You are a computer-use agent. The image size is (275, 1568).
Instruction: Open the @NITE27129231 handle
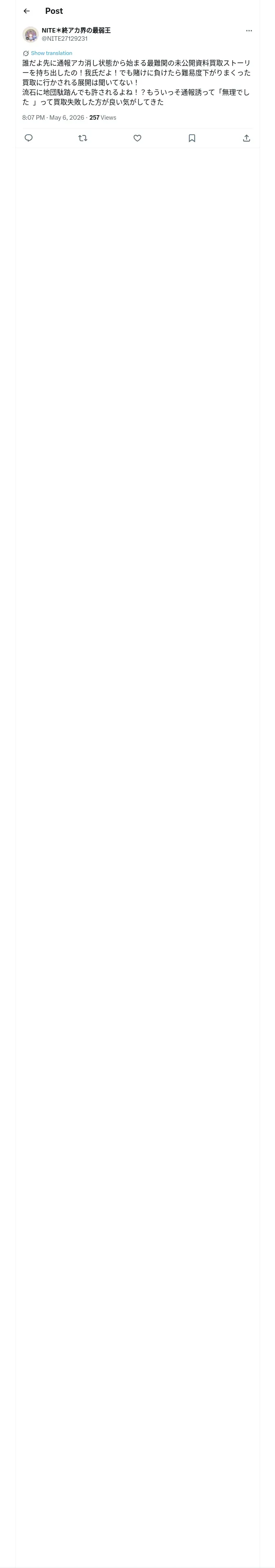coord(65,38)
